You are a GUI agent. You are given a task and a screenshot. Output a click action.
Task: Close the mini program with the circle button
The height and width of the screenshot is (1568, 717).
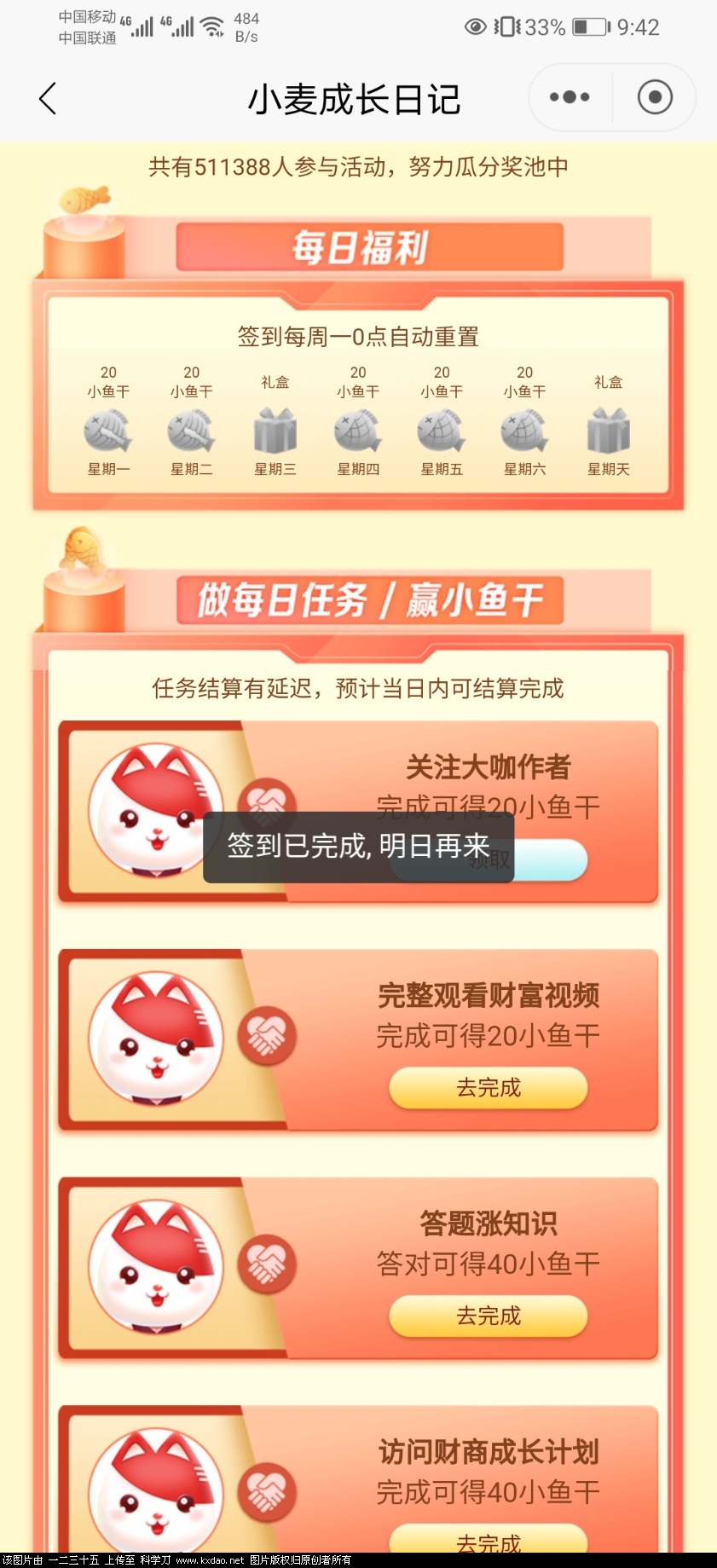pyautogui.click(x=655, y=97)
